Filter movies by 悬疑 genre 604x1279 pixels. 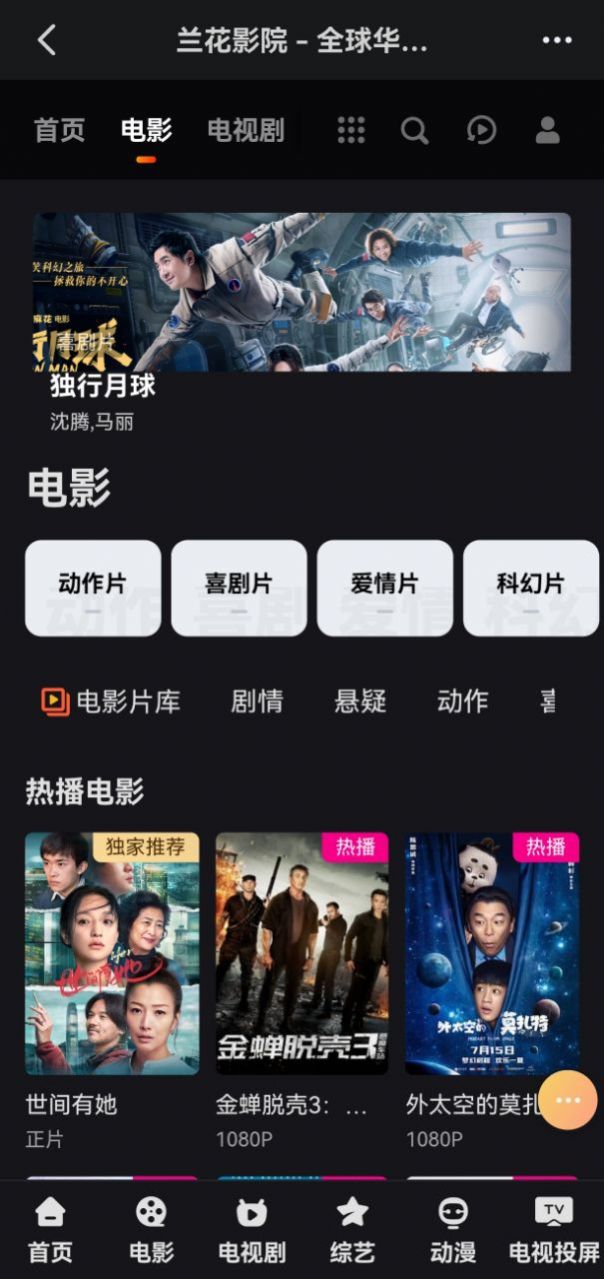[360, 702]
